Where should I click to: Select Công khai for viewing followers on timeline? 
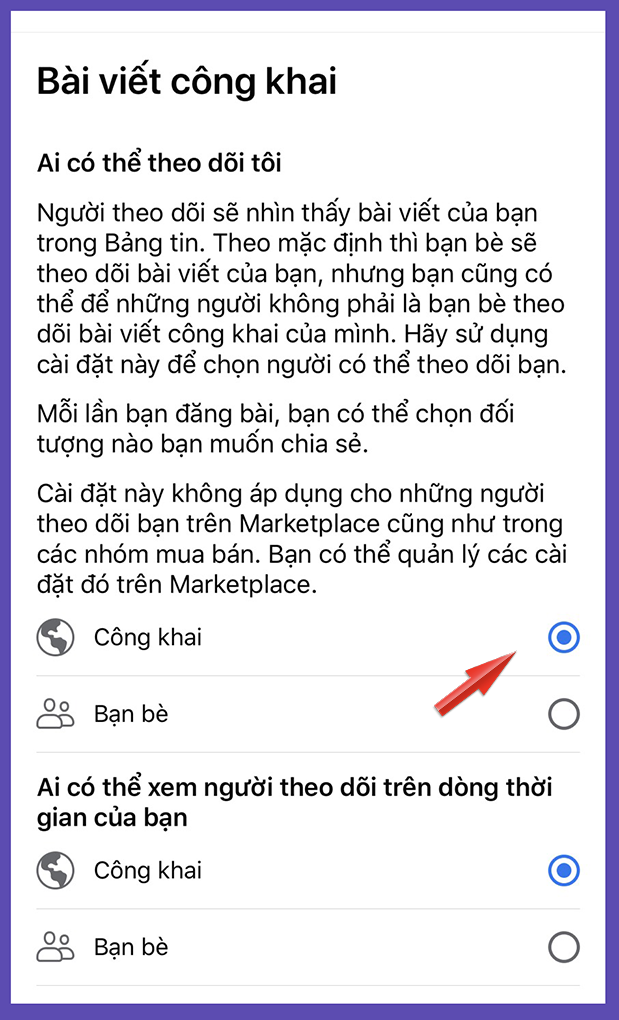(x=564, y=870)
